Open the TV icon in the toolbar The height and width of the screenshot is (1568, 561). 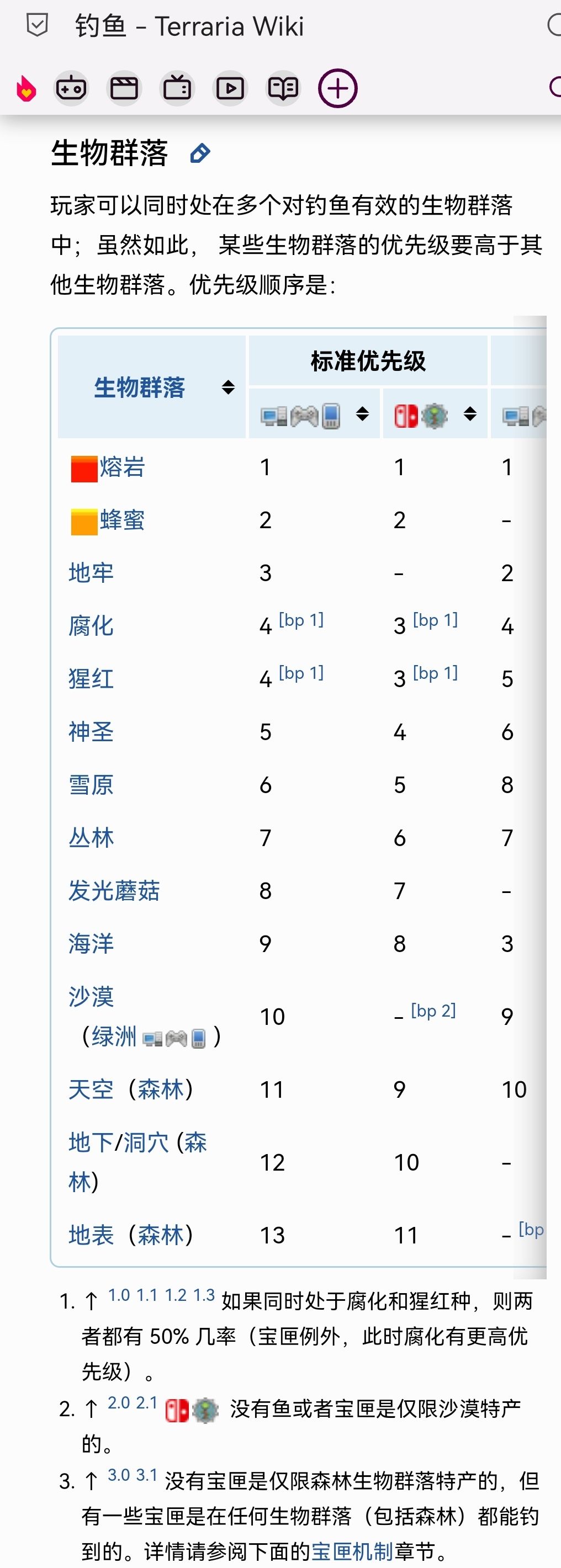click(x=177, y=89)
